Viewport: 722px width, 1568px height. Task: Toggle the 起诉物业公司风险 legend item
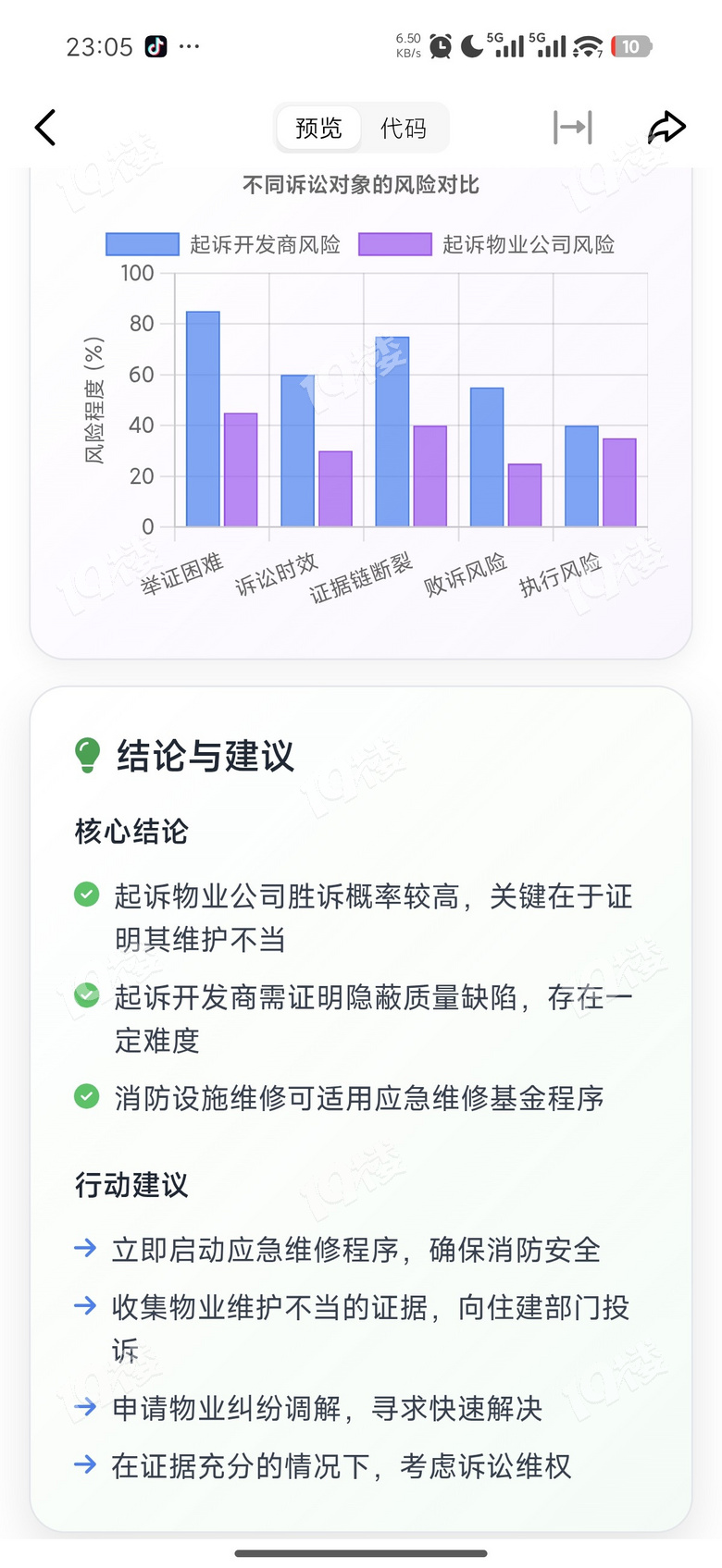(491, 243)
